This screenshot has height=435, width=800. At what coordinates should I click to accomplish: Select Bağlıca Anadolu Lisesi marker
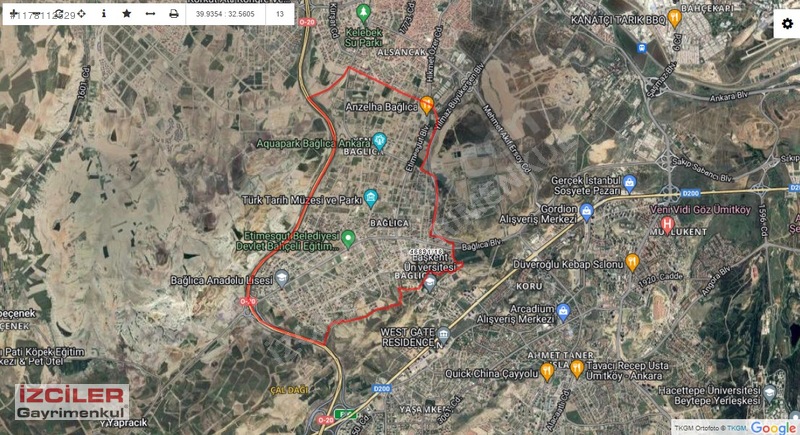pyautogui.click(x=282, y=277)
